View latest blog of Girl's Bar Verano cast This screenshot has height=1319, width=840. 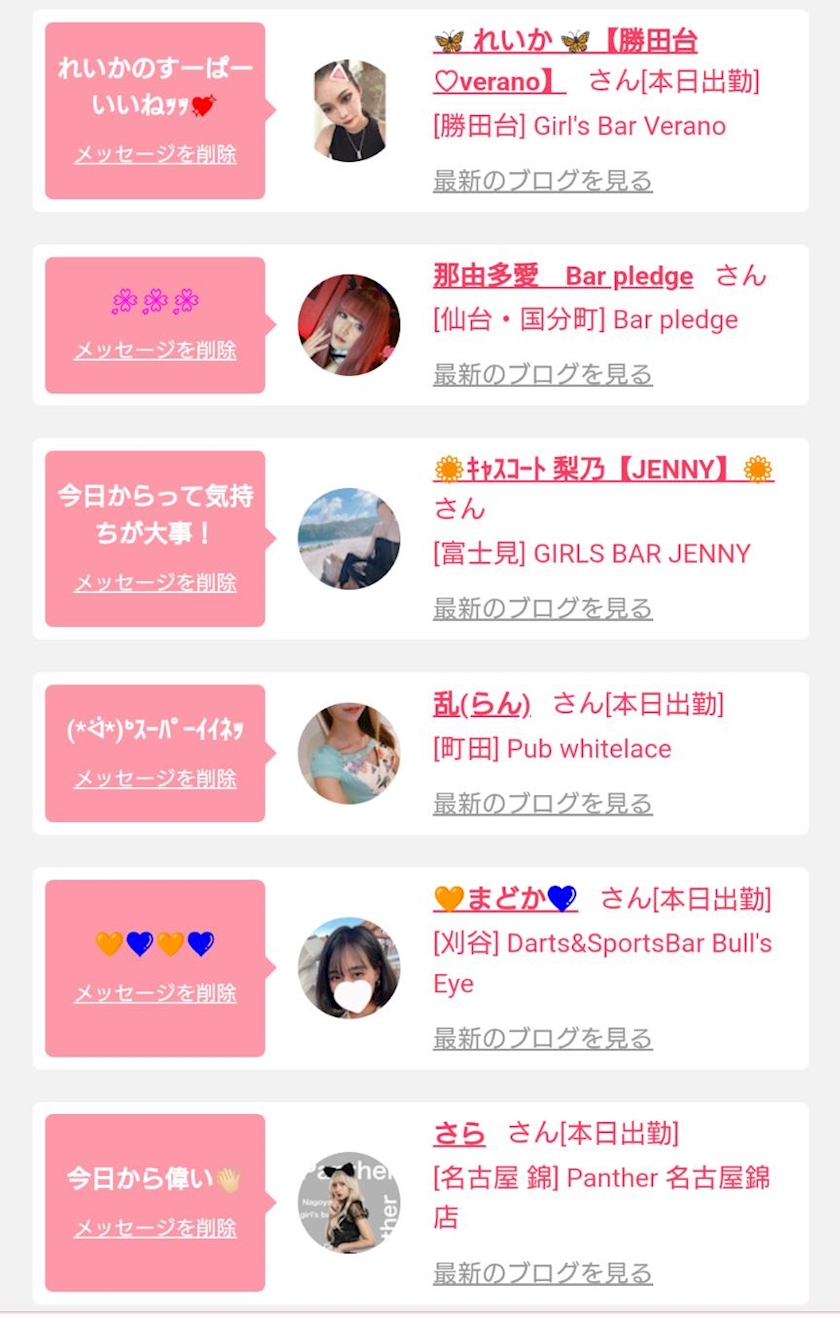click(x=543, y=181)
